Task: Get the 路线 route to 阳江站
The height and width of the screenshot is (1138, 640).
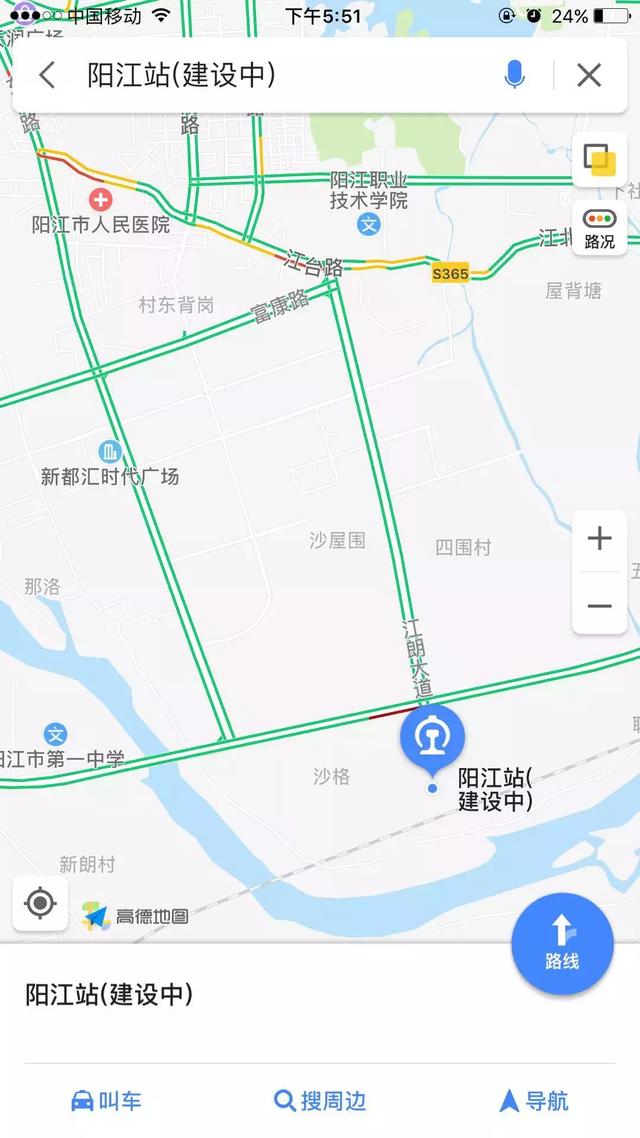Action: click(x=561, y=943)
